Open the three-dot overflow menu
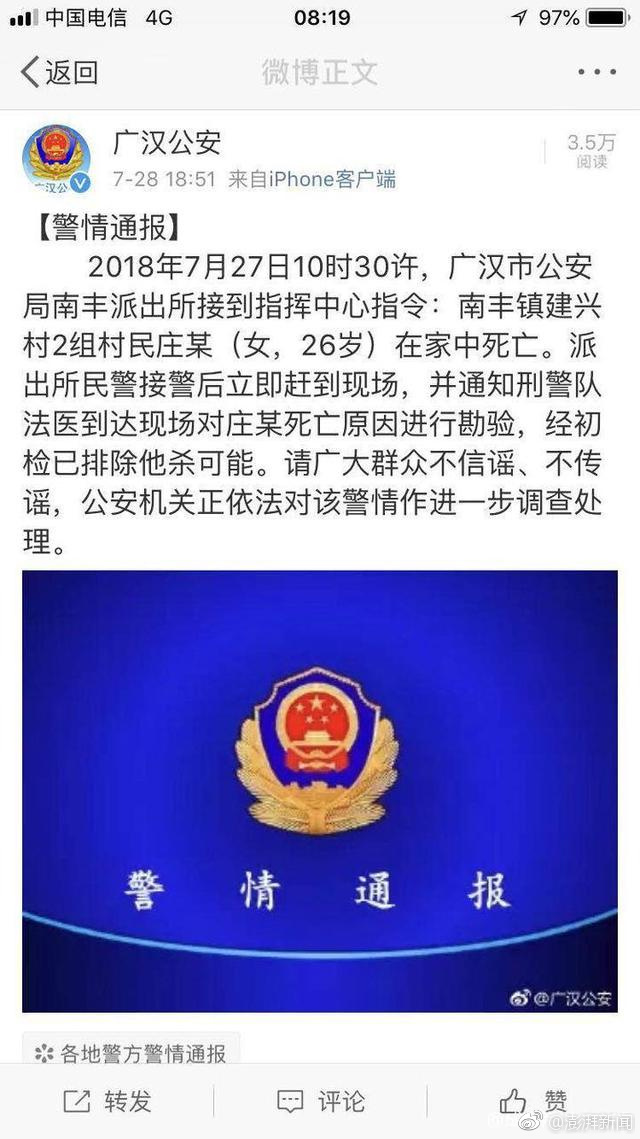Screen dimensions: 640x1139 [x=597, y=72]
